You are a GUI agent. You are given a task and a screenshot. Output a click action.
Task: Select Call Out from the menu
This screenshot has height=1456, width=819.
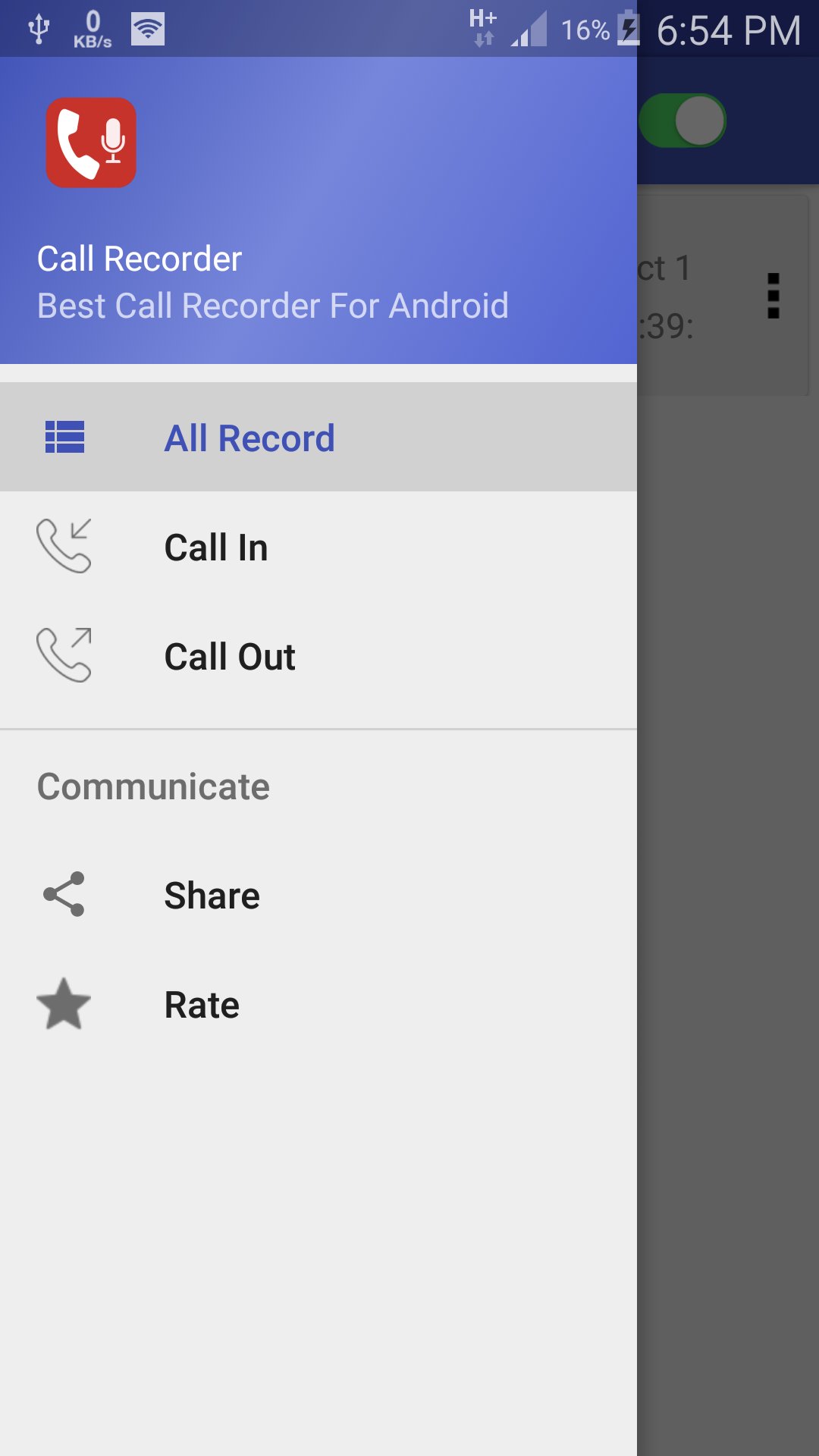click(229, 655)
